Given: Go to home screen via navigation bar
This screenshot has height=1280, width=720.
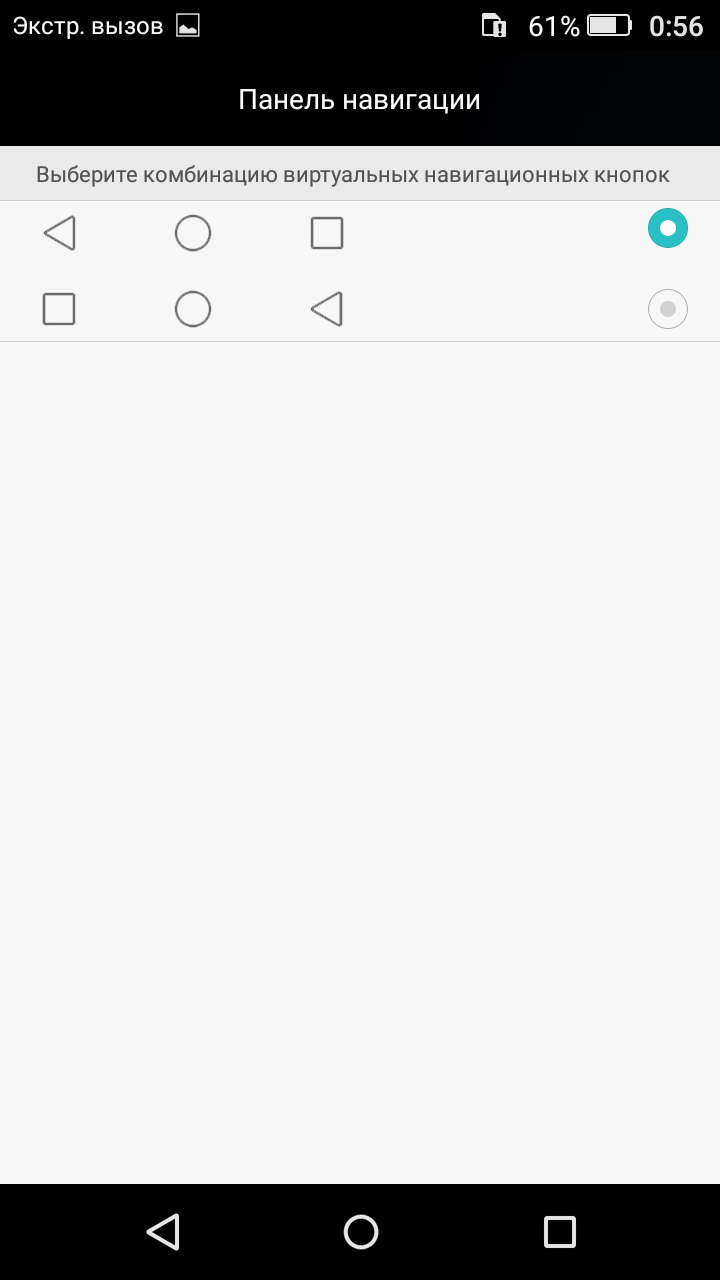Looking at the screenshot, I should (x=360, y=1231).
